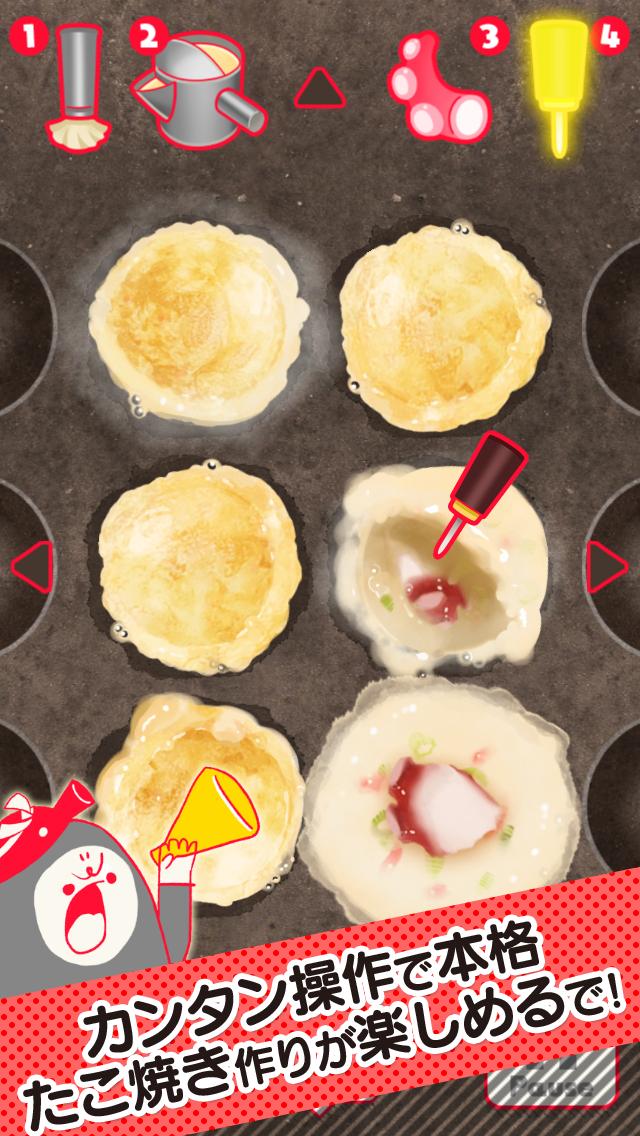Choose the octopus ingredient tool numbered 3

435,90
